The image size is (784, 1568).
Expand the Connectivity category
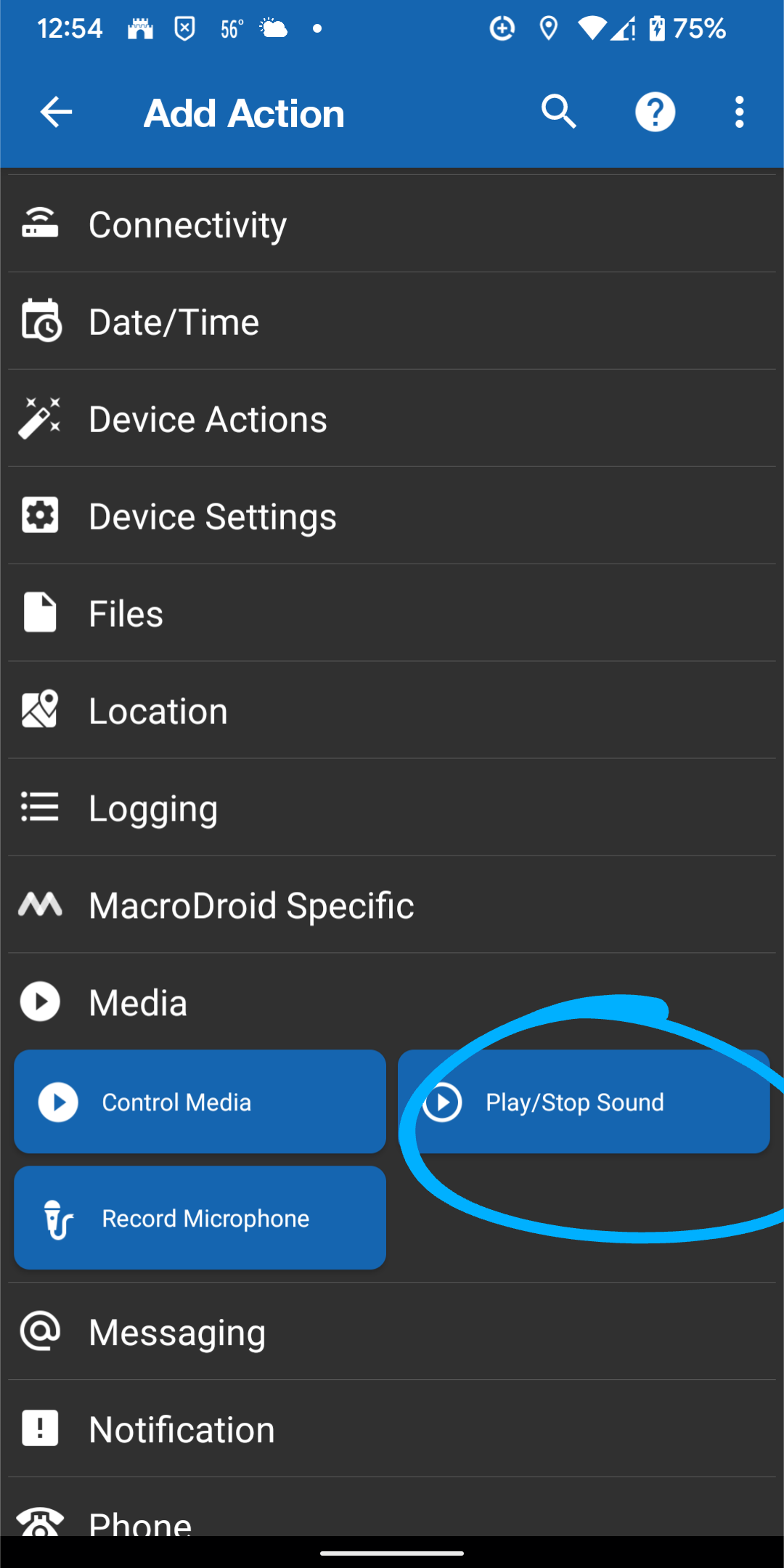tap(392, 224)
